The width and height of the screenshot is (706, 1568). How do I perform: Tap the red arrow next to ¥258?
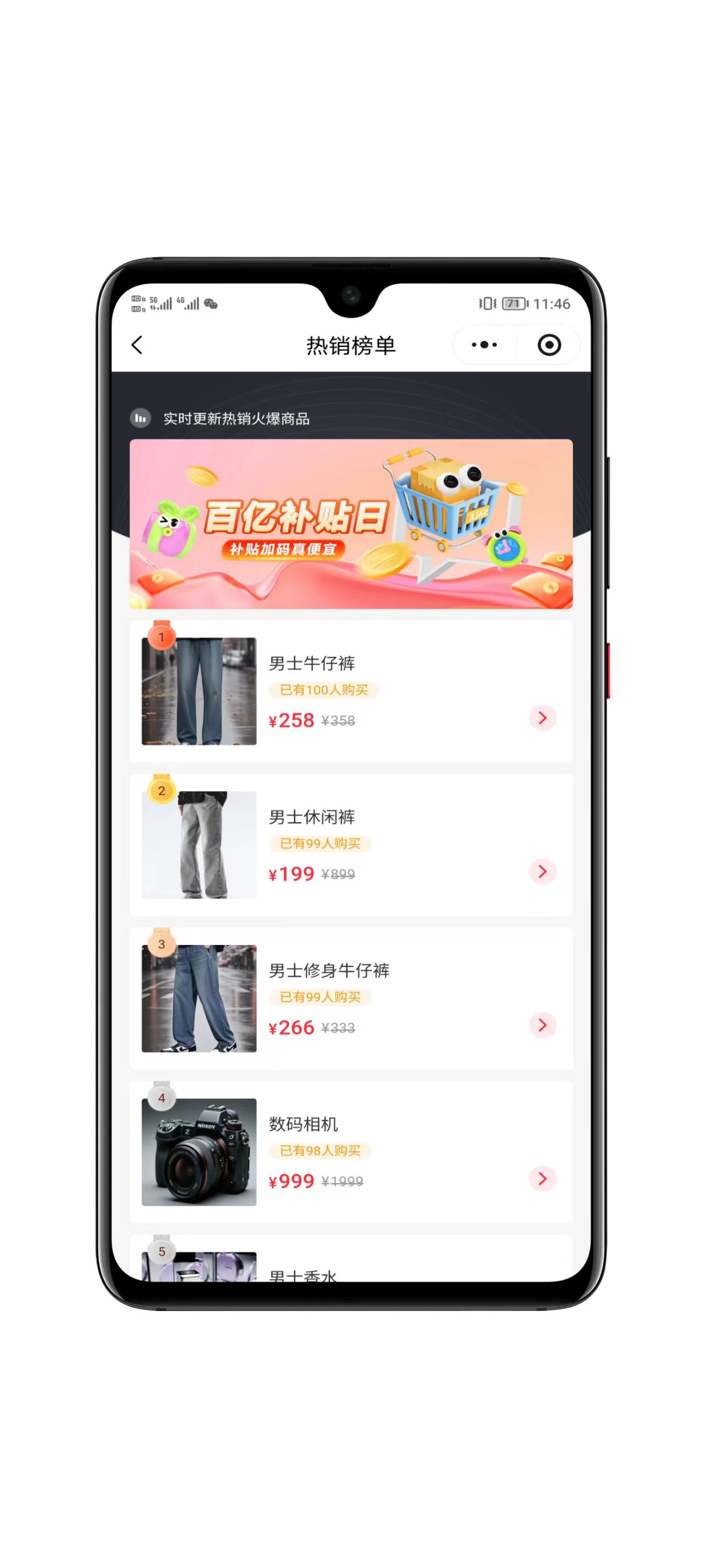pyautogui.click(x=542, y=718)
